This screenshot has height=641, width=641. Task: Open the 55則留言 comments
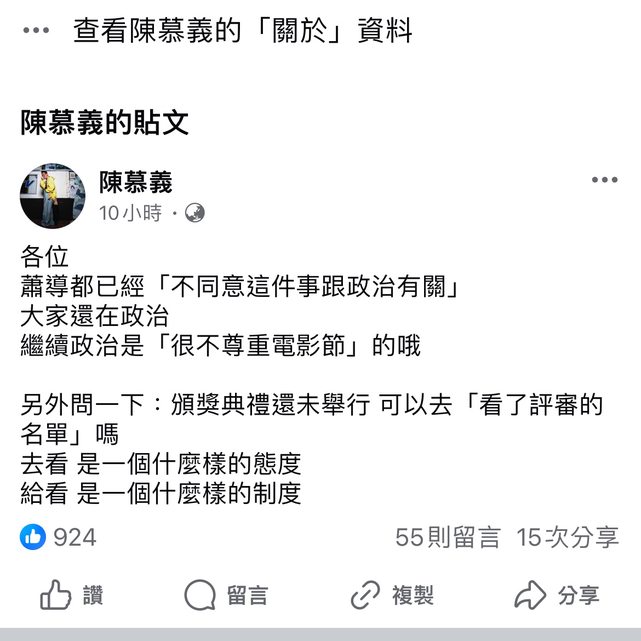447,537
